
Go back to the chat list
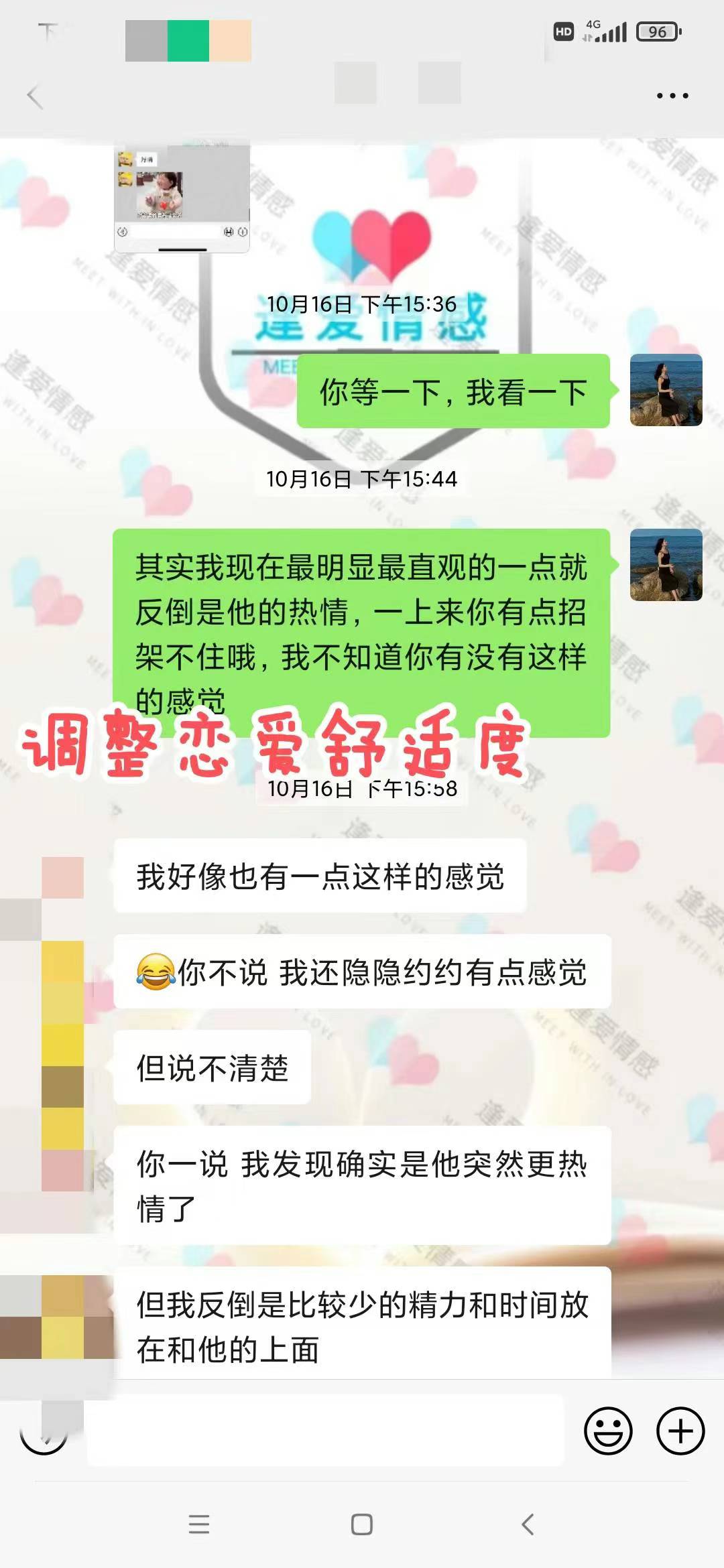[x=35, y=96]
